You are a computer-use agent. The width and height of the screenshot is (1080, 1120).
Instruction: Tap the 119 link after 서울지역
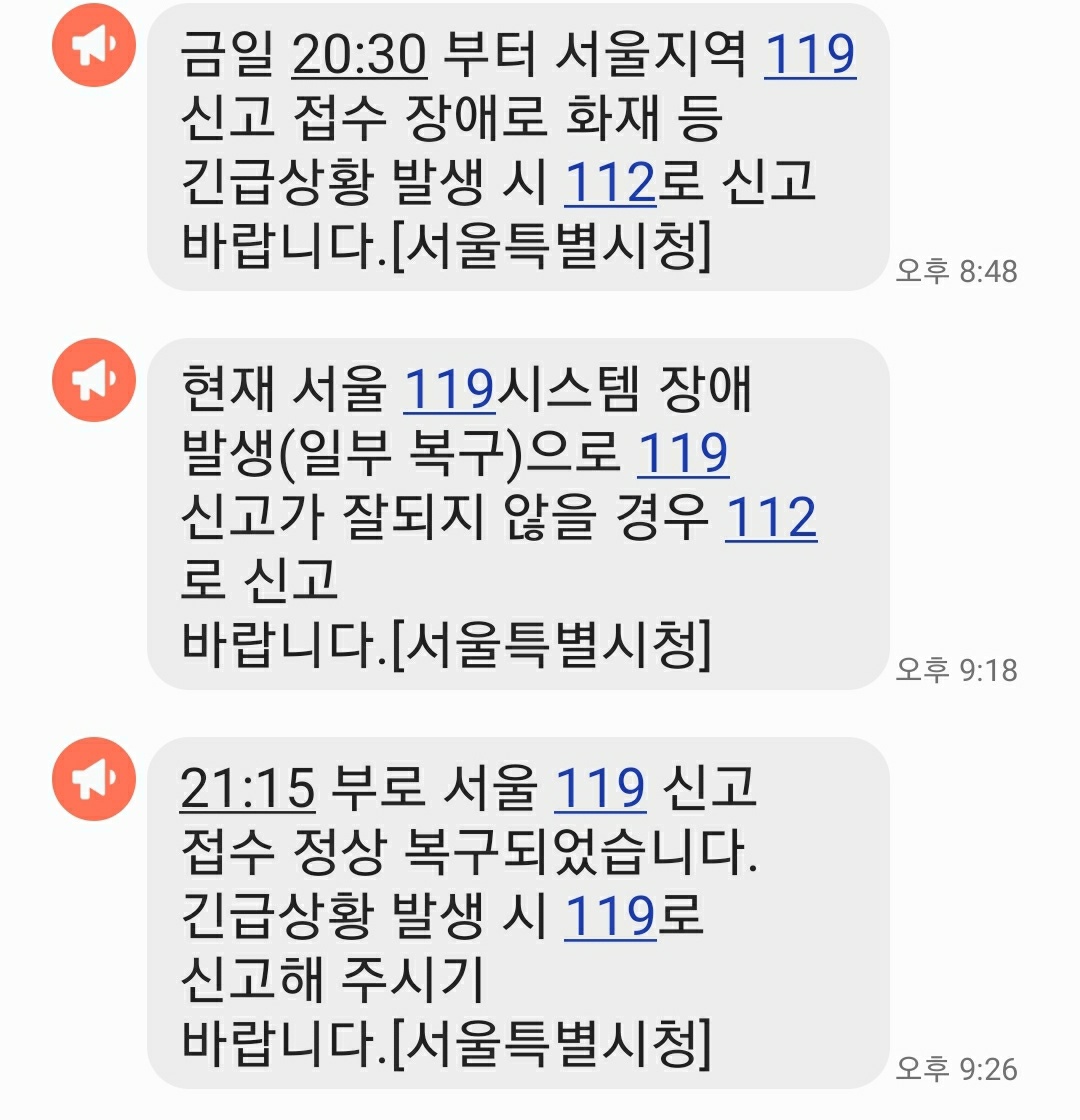810,55
